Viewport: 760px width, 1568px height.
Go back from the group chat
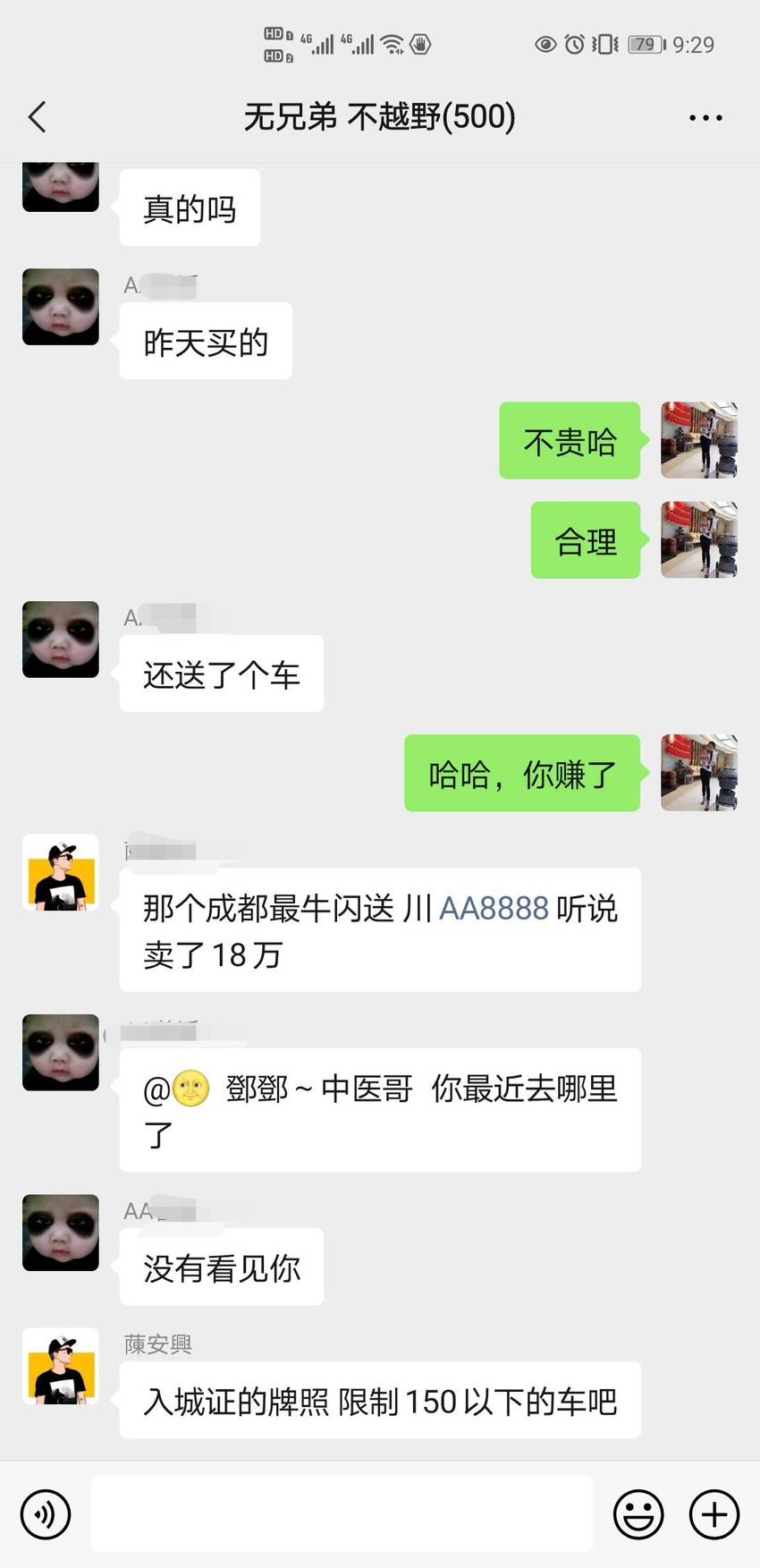[x=38, y=117]
